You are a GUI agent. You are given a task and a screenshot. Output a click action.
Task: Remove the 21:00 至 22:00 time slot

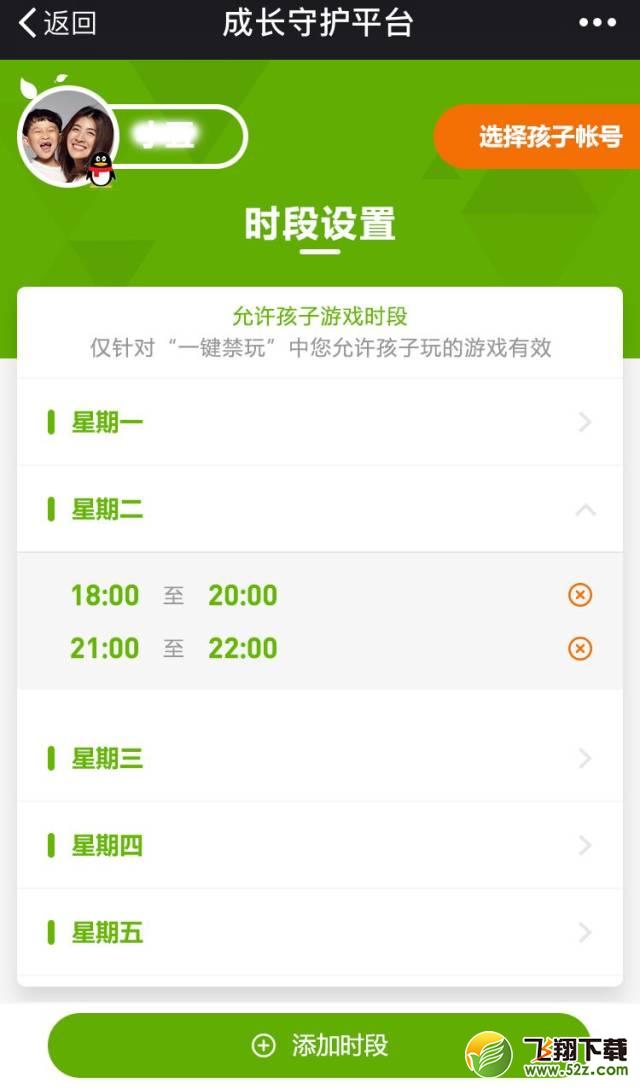point(580,649)
